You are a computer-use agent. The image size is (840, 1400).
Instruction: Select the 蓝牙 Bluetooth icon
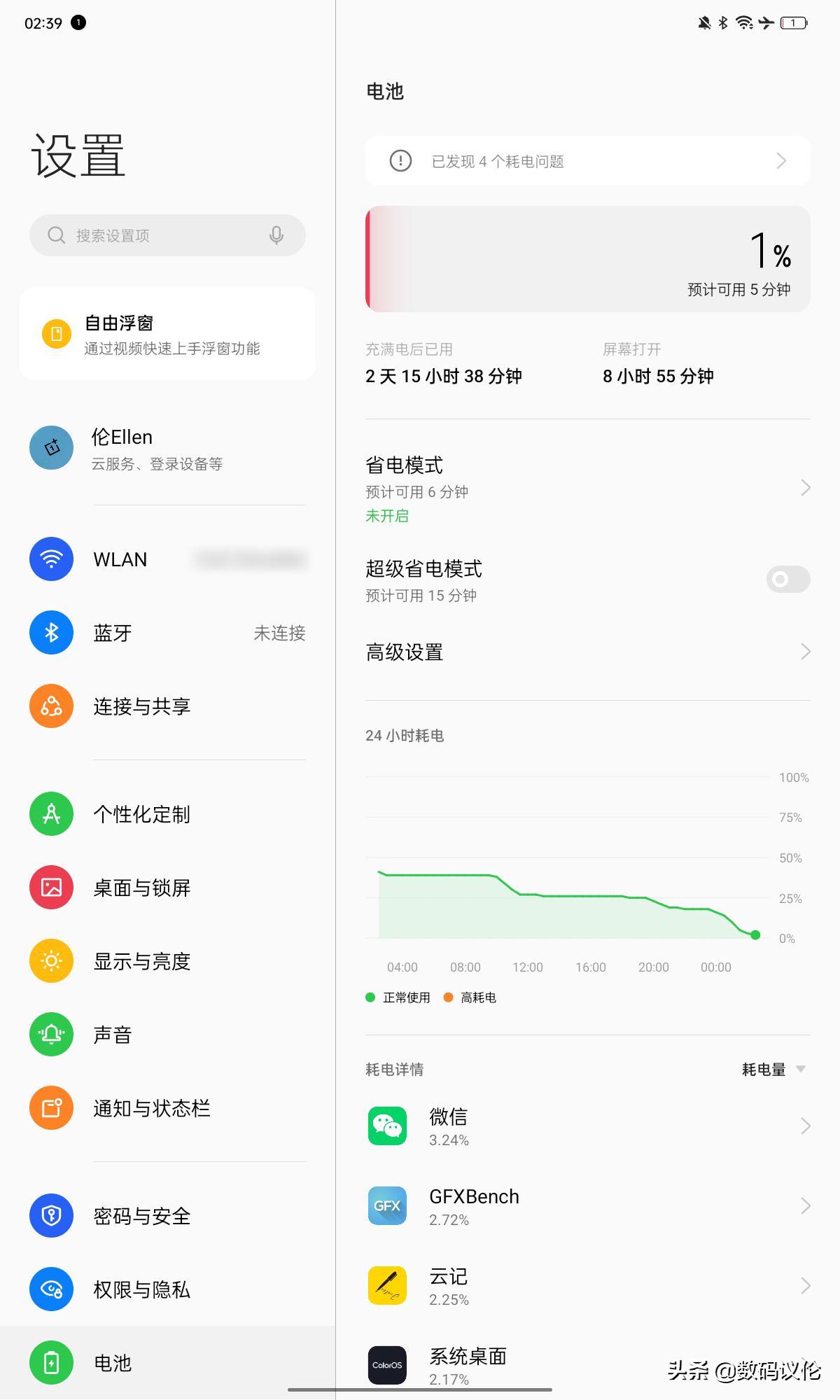click(x=50, y=632)
